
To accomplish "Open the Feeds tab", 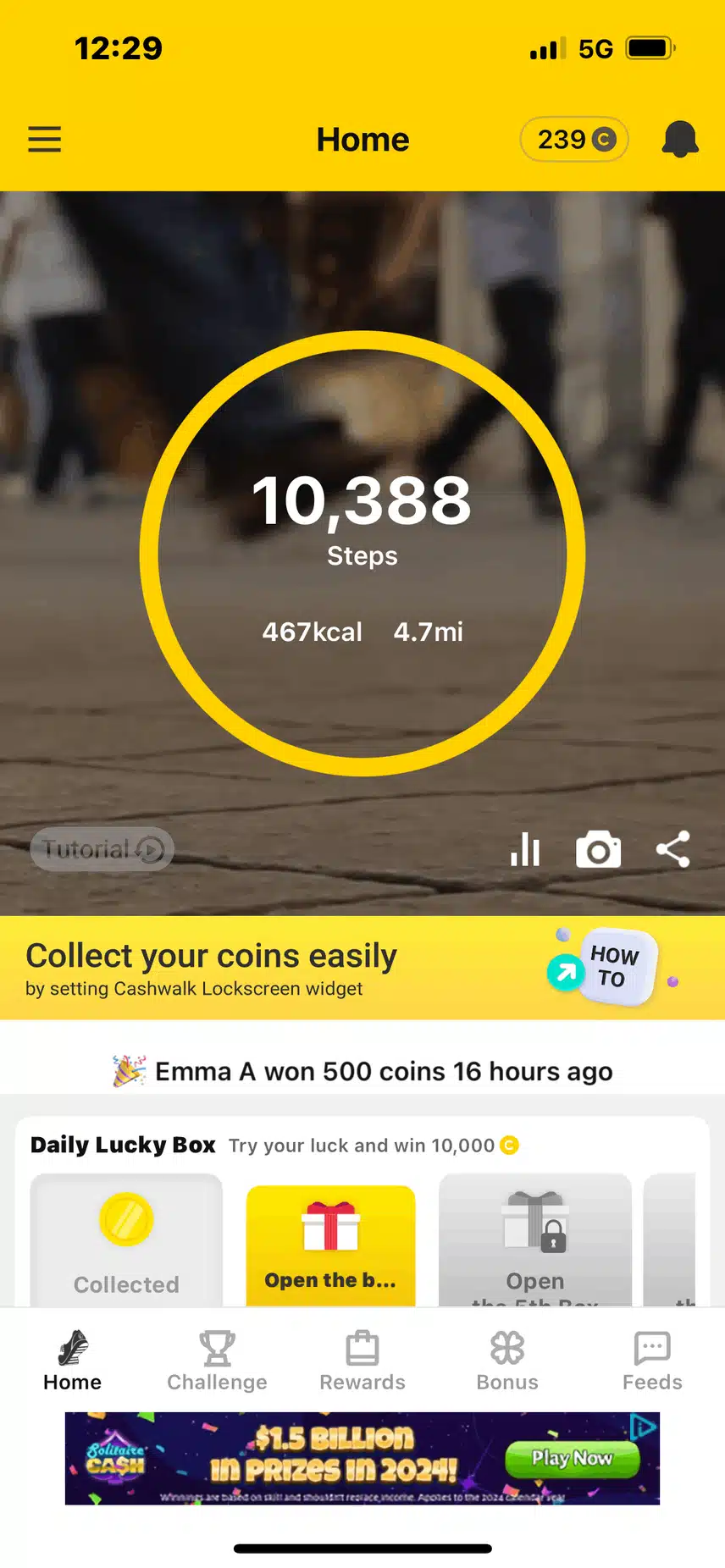I will click(652, 1361).
